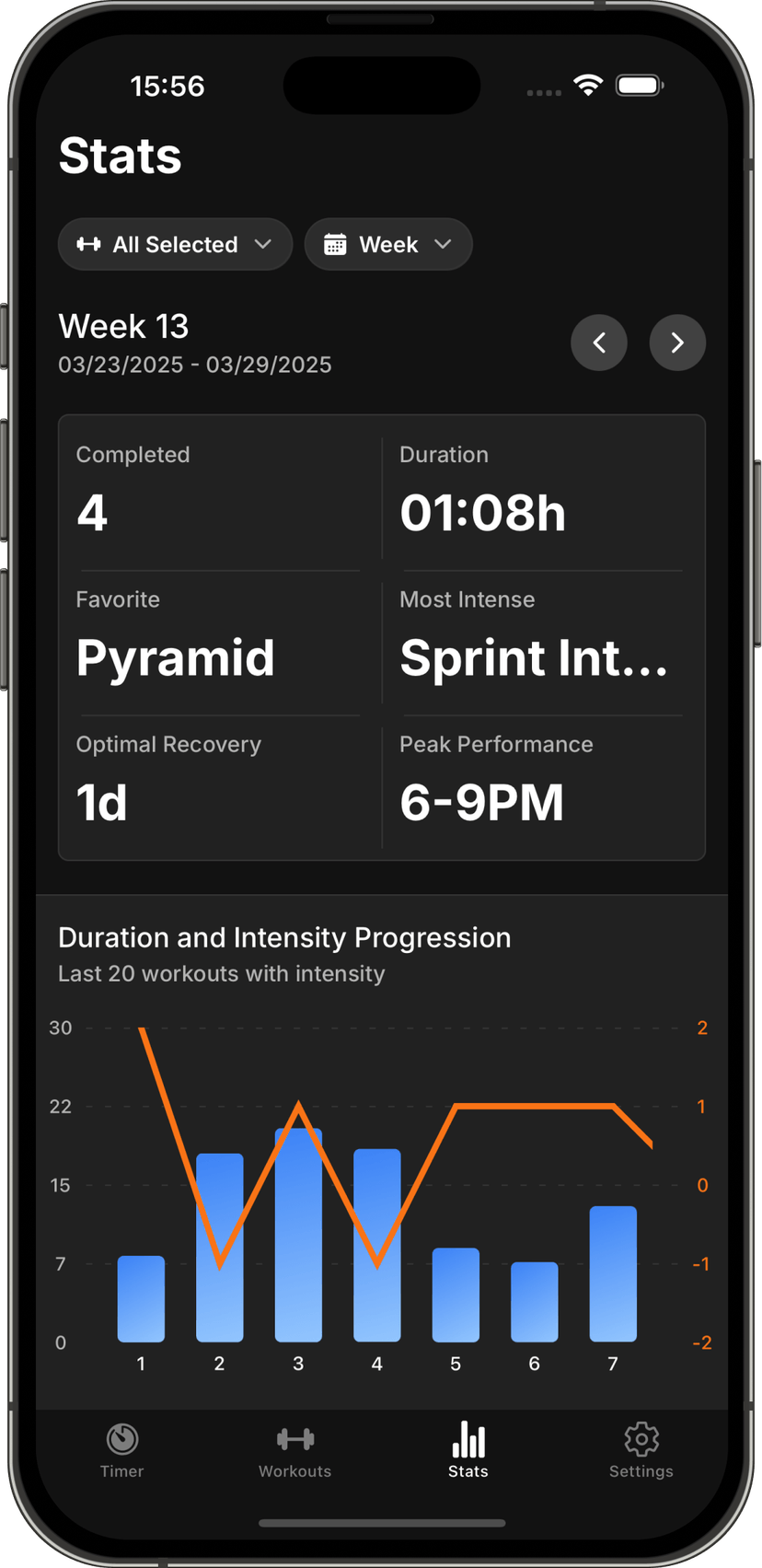Screen dimensions: 762x1568
Task: Go to the next week
Action: coord(677,343)
